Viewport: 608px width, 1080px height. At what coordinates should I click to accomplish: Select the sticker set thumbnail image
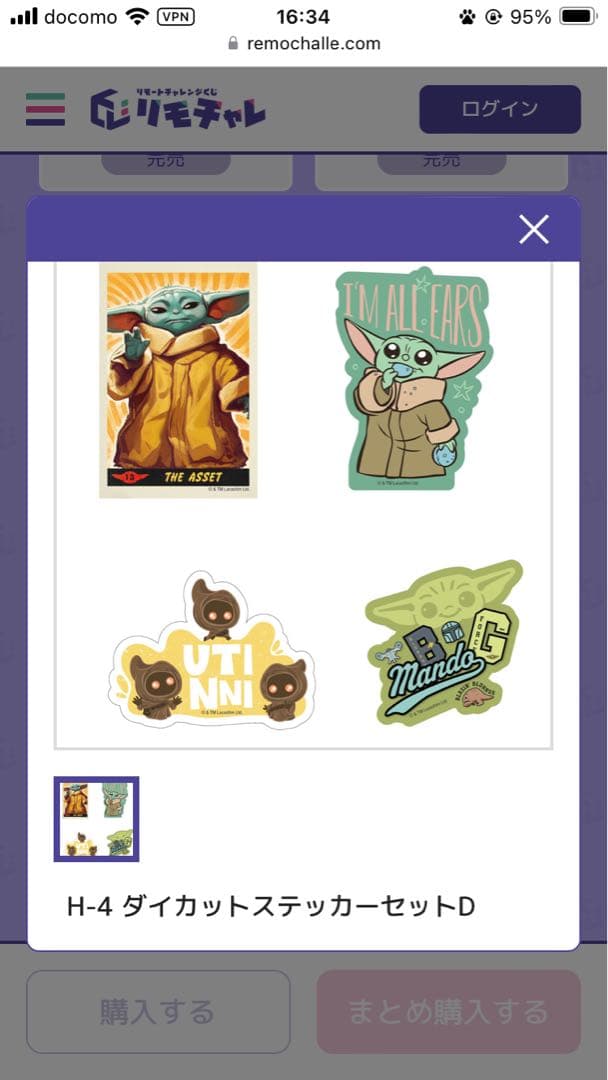(96, 819)
